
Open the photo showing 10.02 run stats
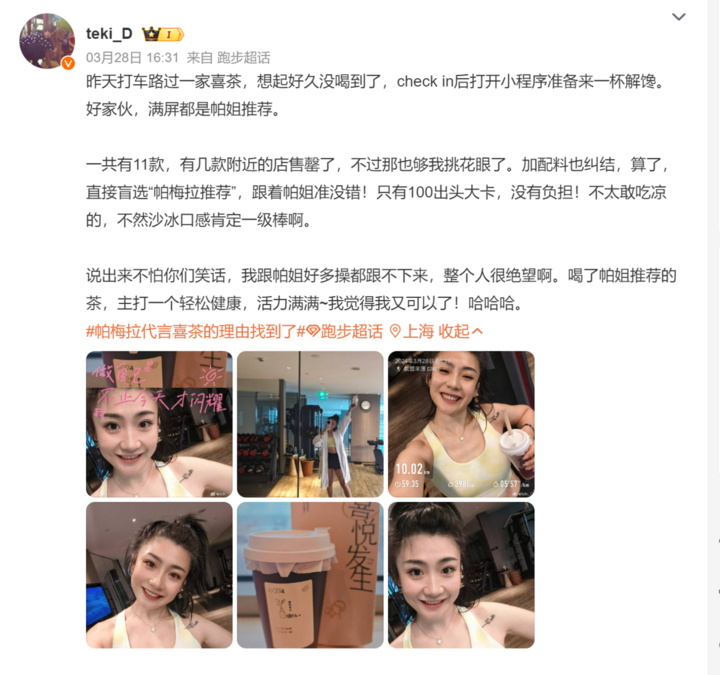pyautogui.click(x=461, y=424)
